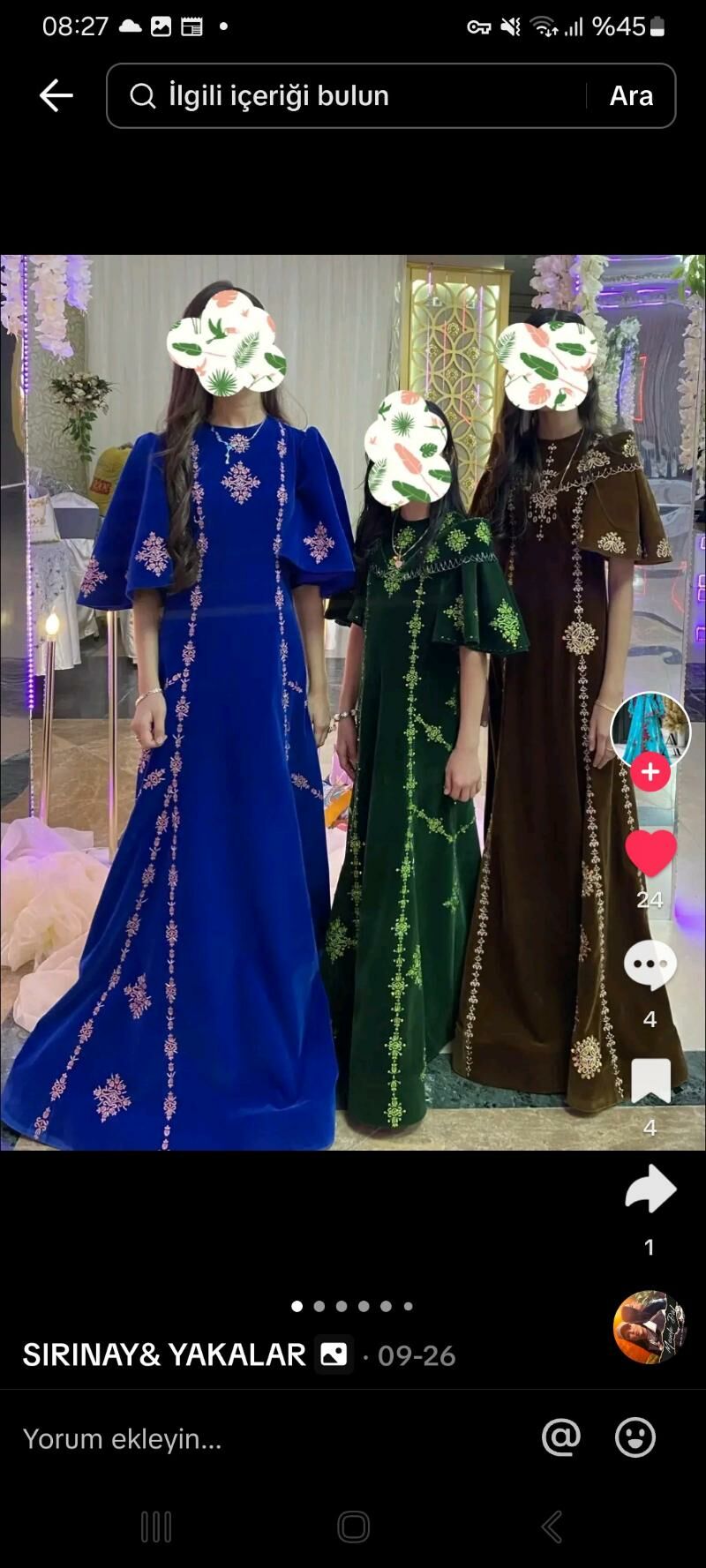Mention someone with the @ icon

click(561, 1438)
